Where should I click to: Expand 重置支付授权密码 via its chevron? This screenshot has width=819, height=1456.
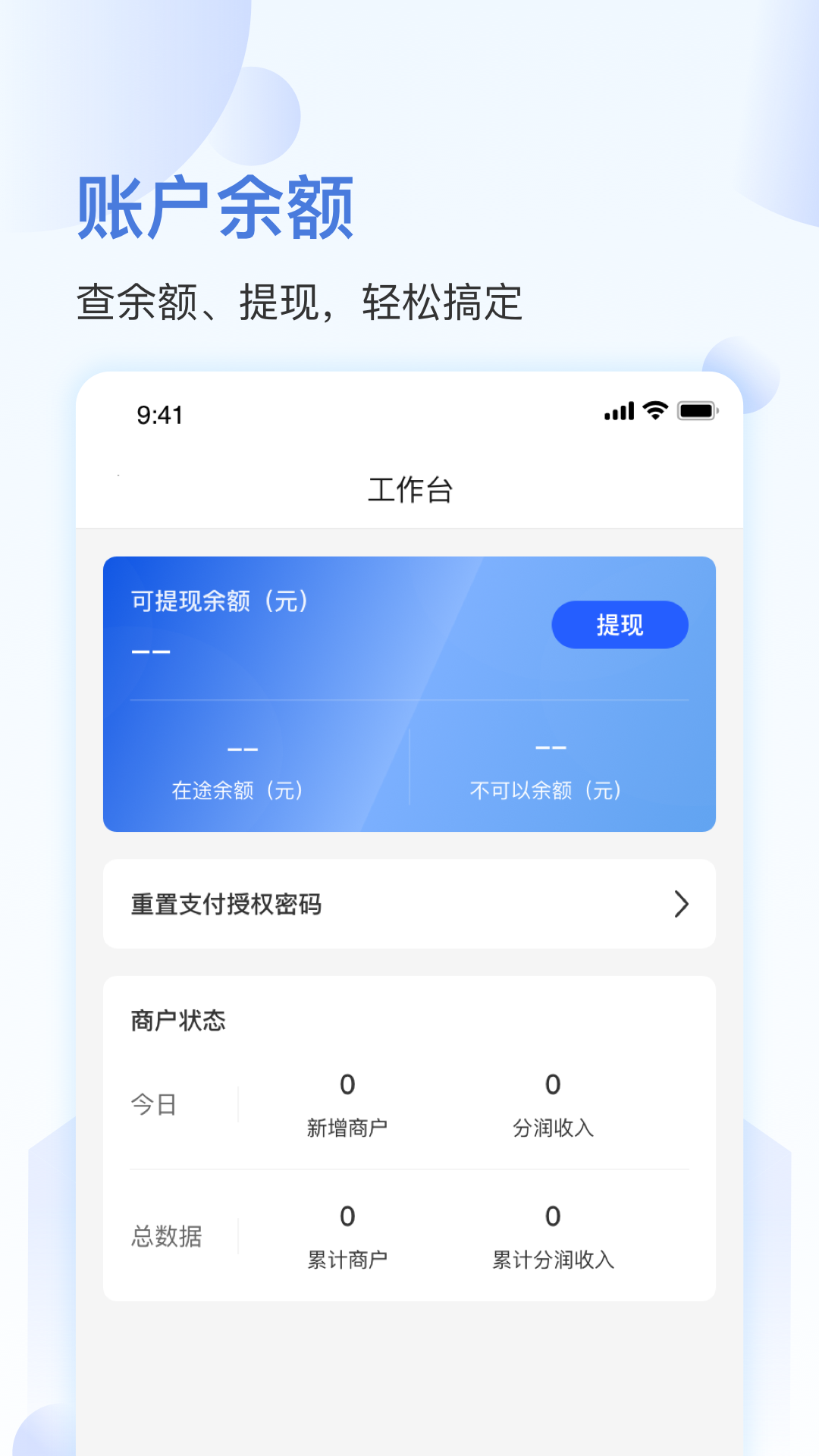click(x=682, y=903)
